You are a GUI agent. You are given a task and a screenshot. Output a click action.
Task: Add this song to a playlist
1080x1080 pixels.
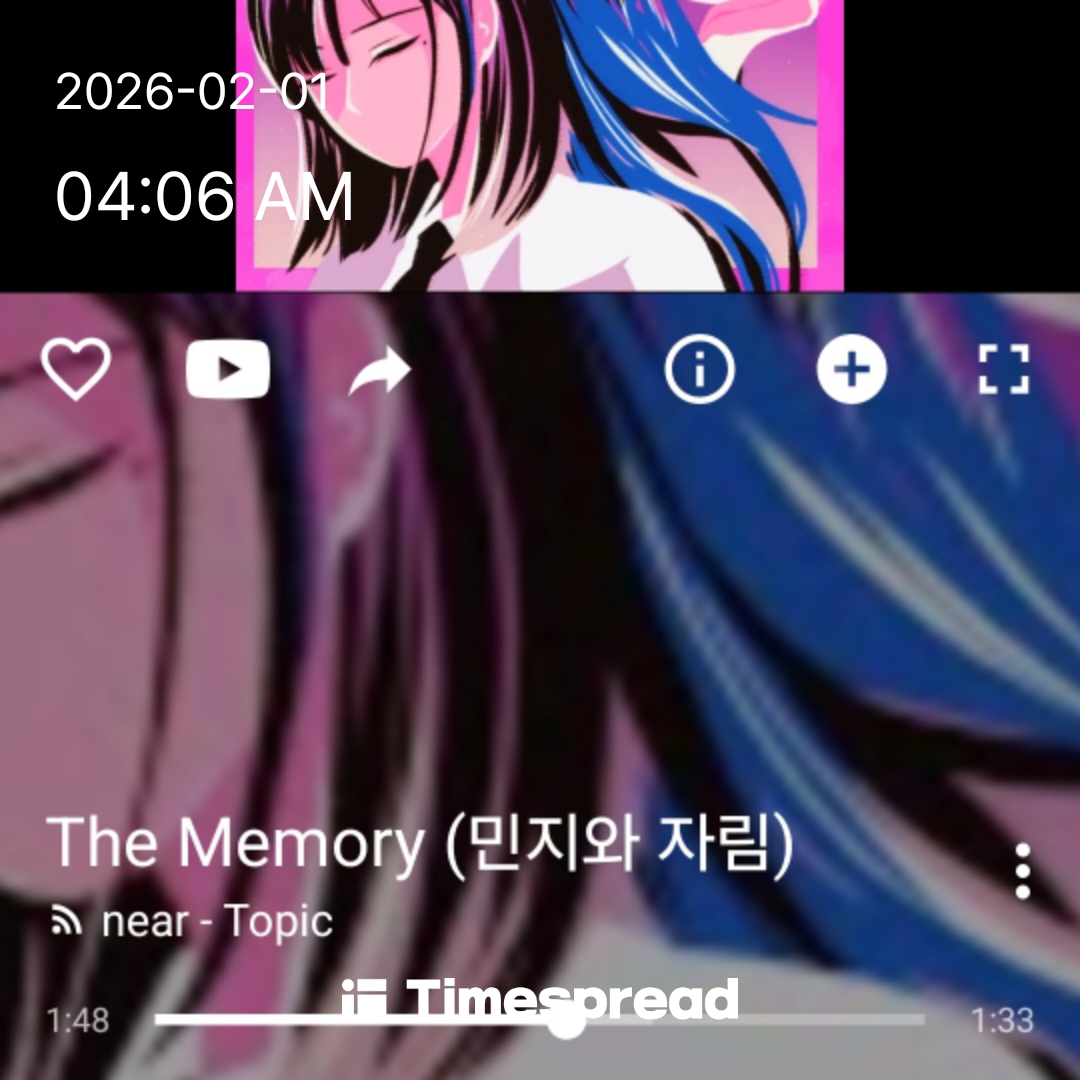click(851, 370)
